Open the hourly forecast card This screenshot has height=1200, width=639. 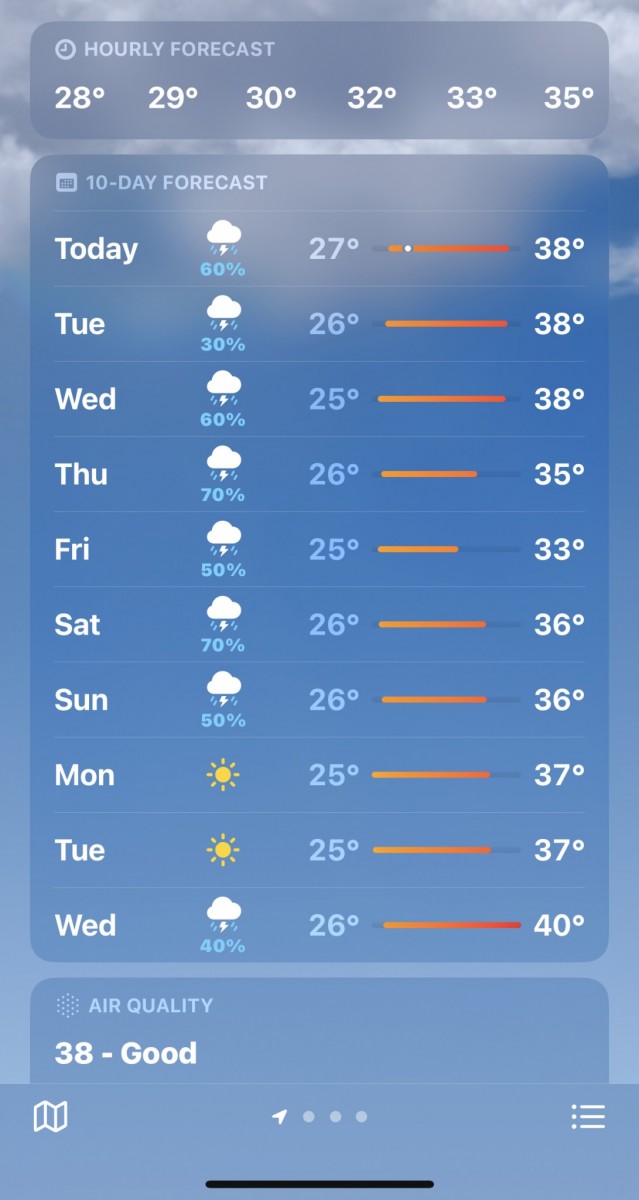coord(319,80)
